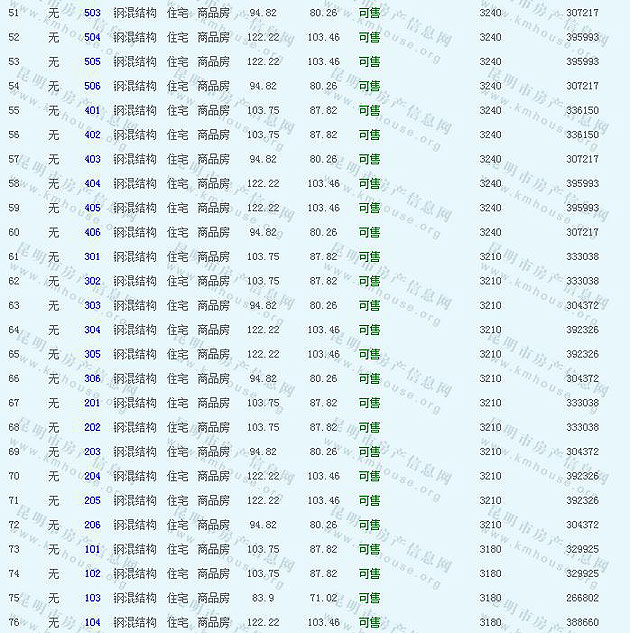Tap room number 303
This screenshot has width=630, height=633.
coord(92,306)
